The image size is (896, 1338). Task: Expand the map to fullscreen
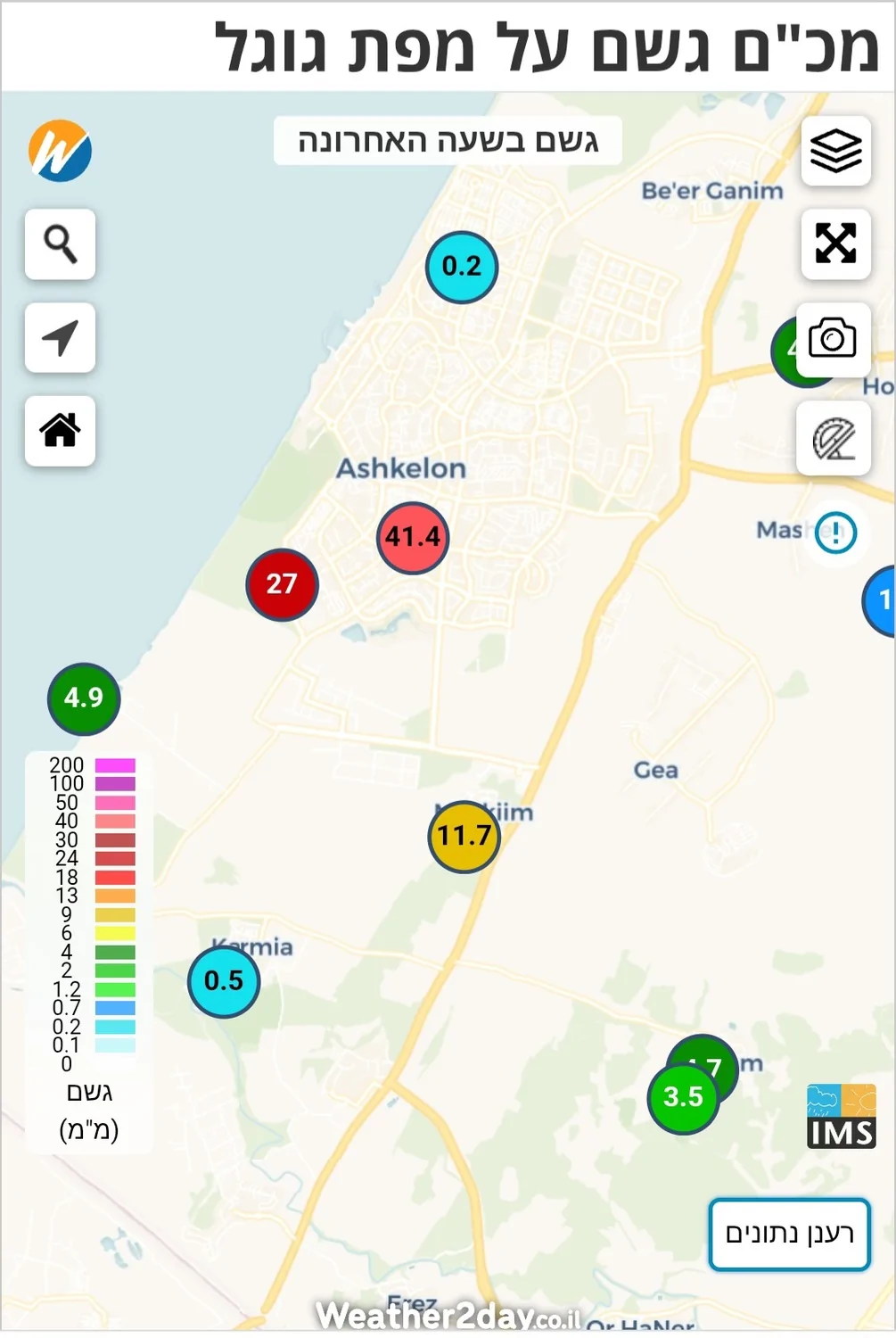tap(835, 244)
